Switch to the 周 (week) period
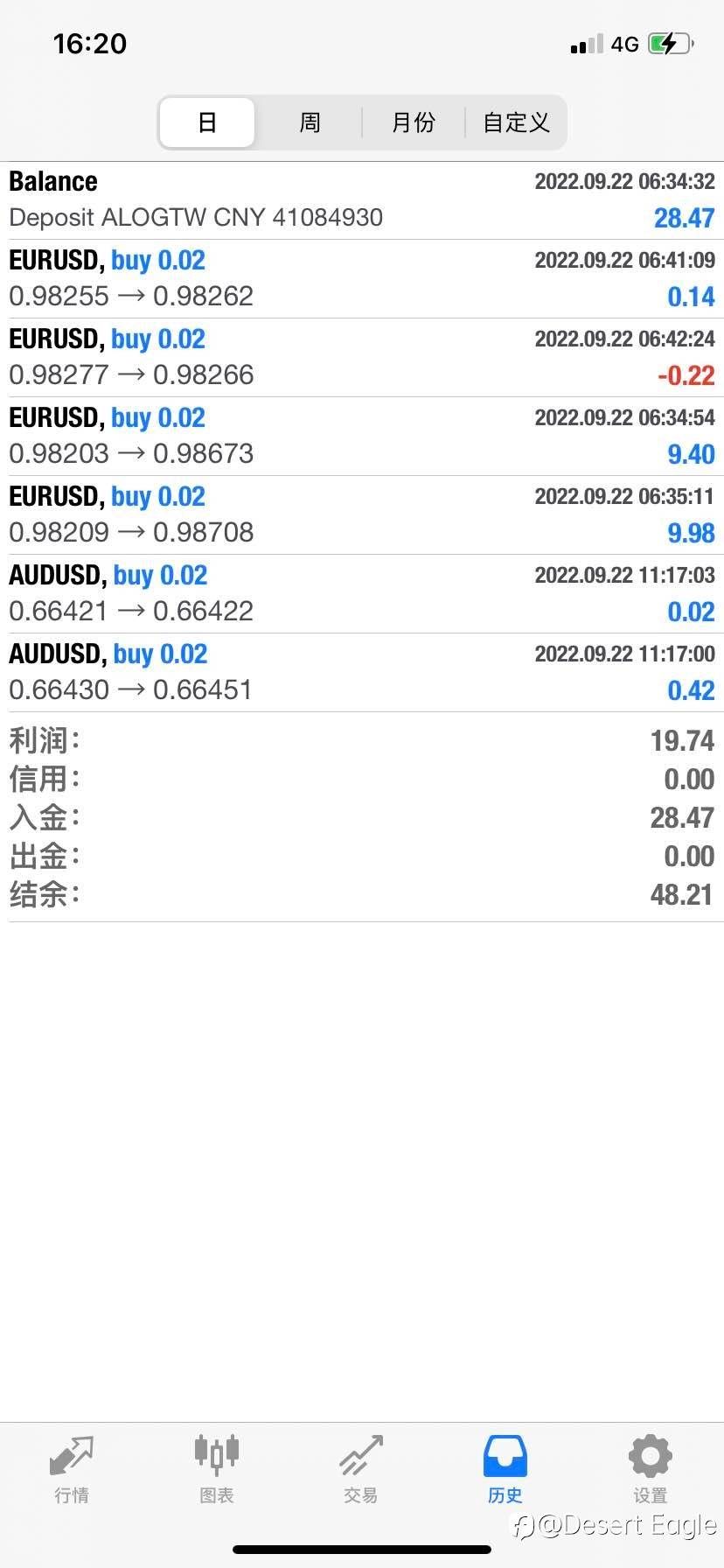 click(310, 122)
